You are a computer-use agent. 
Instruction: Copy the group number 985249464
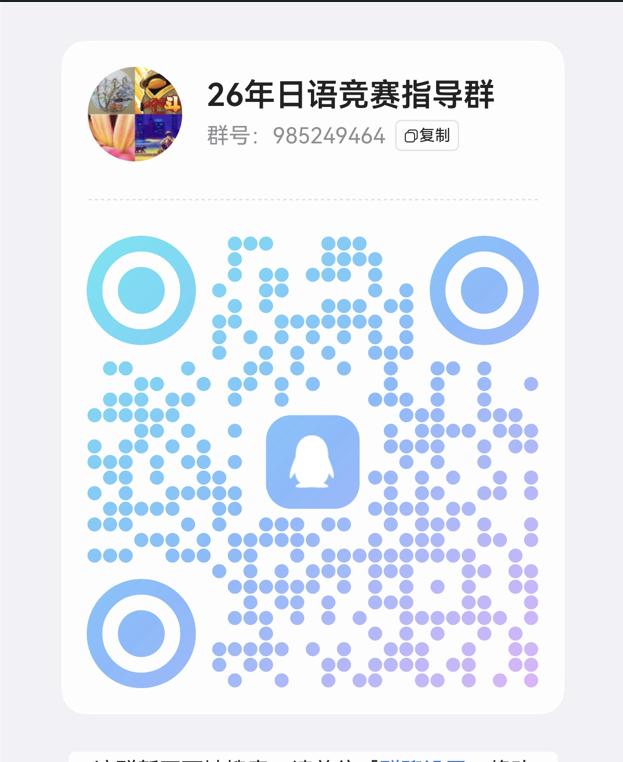427,135
